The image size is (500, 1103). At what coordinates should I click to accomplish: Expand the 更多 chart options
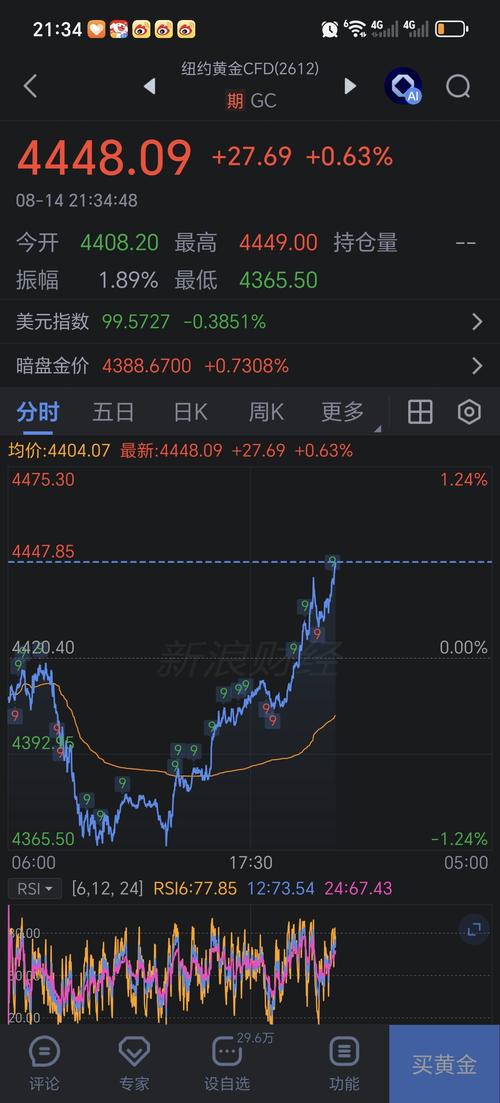(x=343, y=412)
